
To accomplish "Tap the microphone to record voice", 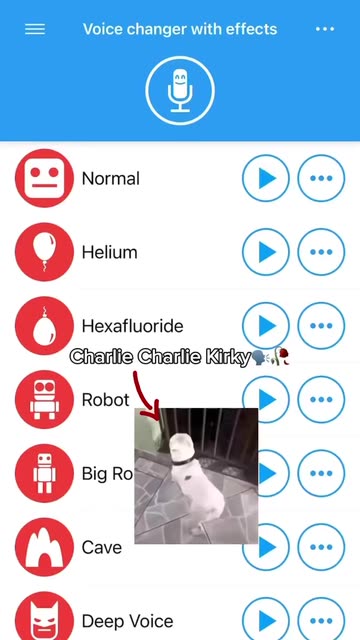I will click(180, 90).
